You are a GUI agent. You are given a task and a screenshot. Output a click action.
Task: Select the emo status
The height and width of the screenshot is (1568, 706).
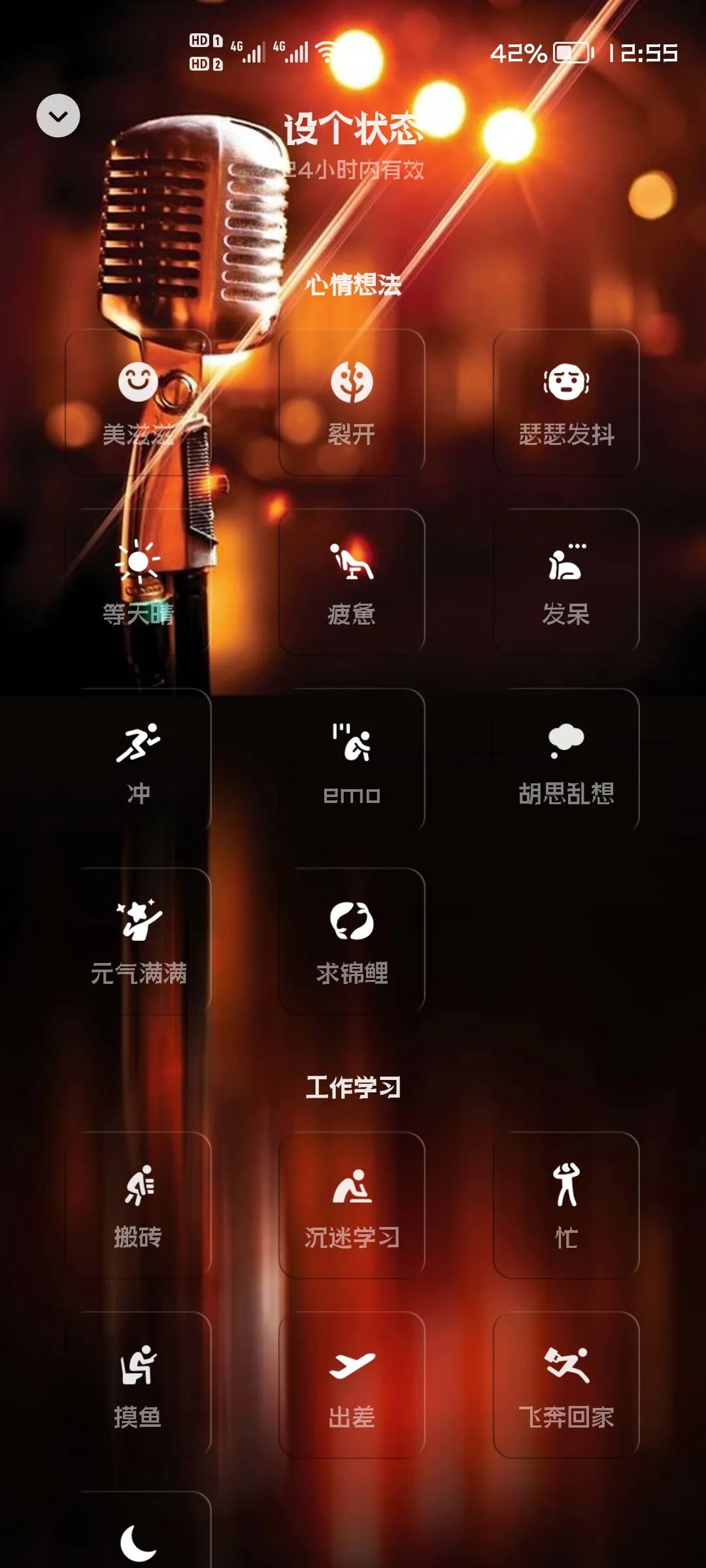pyautogui.click(x=352, y=762)
